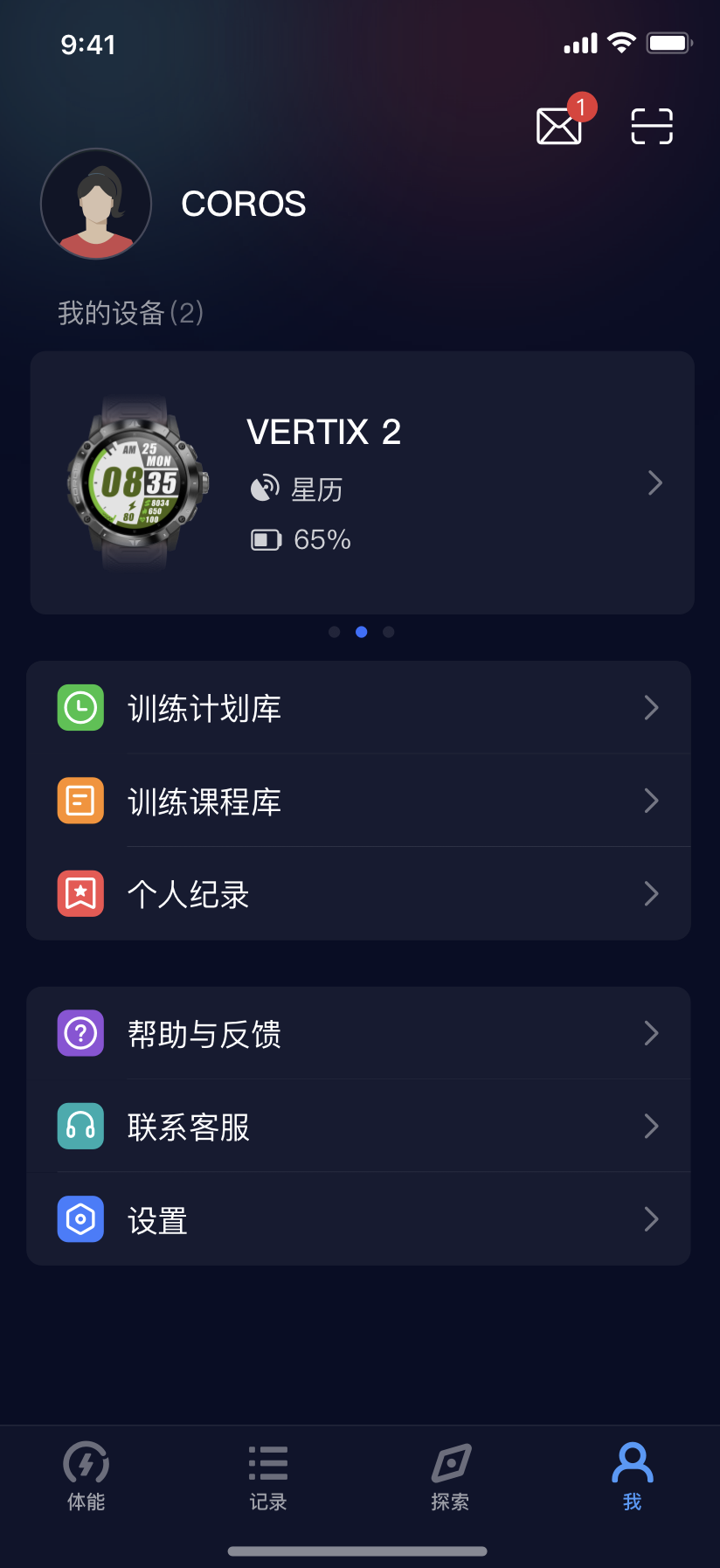Tap the scan icon
Viewport: 720px width, 1568px height.
coord(652,126)
